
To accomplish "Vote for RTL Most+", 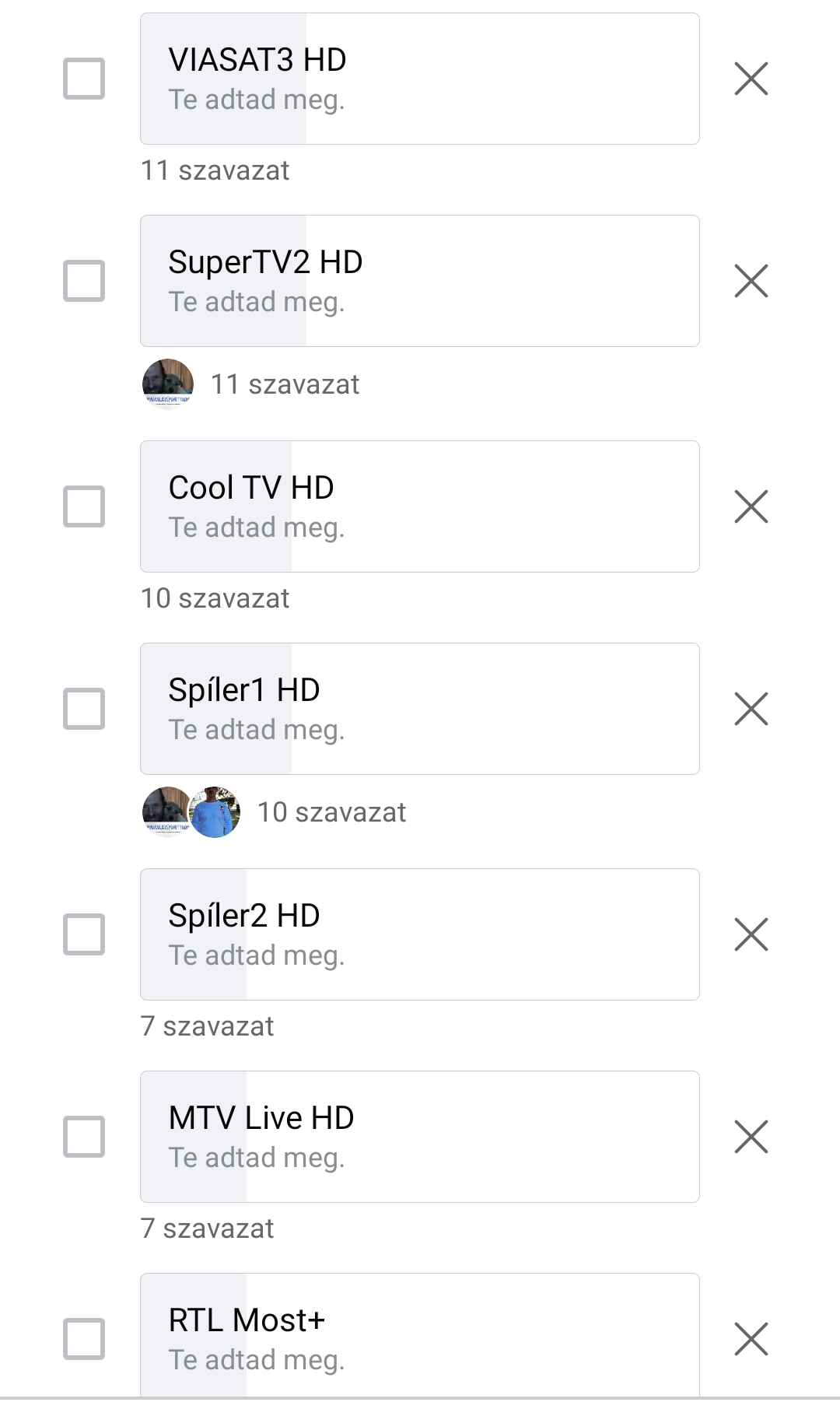I will click(84, 1339).
